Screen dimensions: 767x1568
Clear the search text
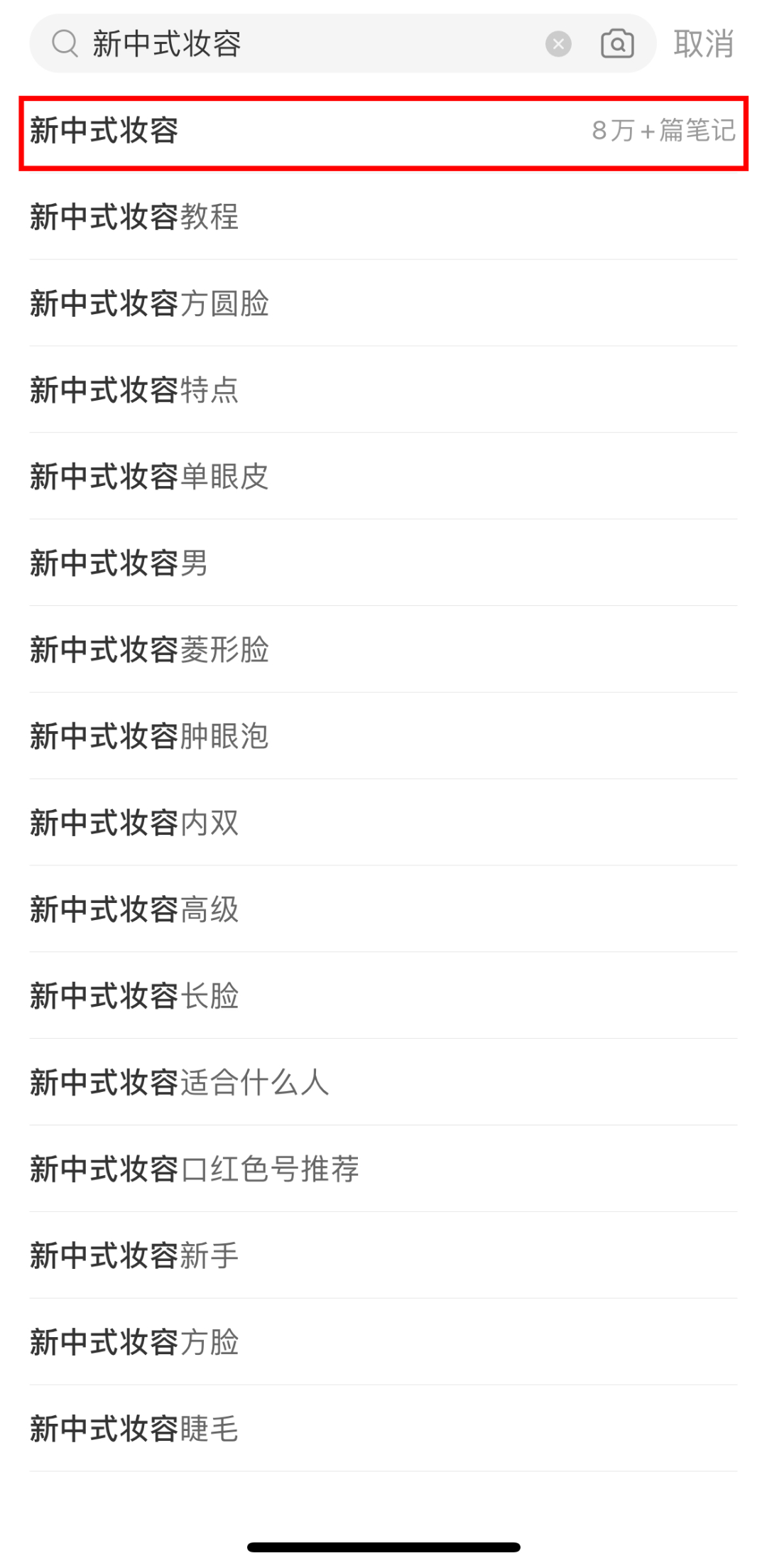558,44
